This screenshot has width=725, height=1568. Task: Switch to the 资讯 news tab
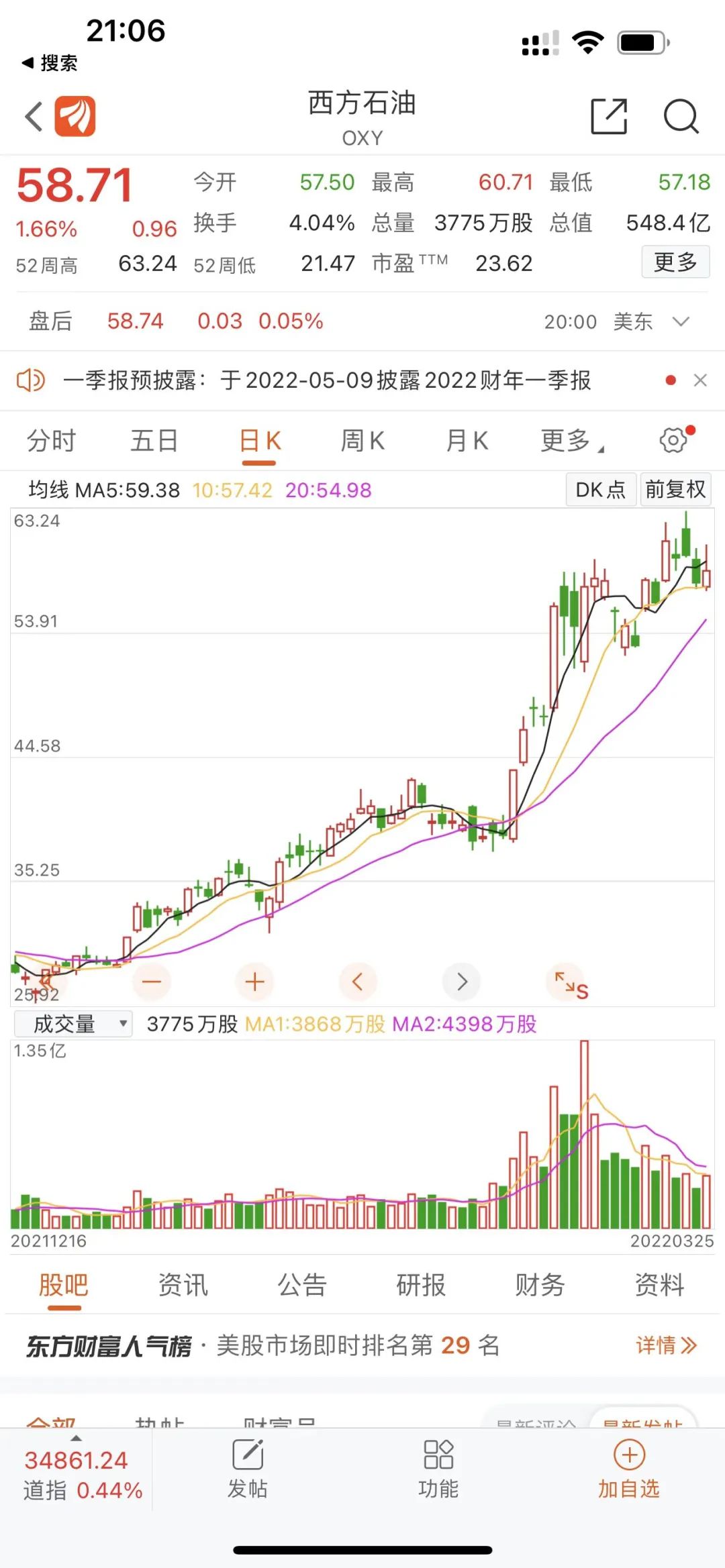point(183,1285)
